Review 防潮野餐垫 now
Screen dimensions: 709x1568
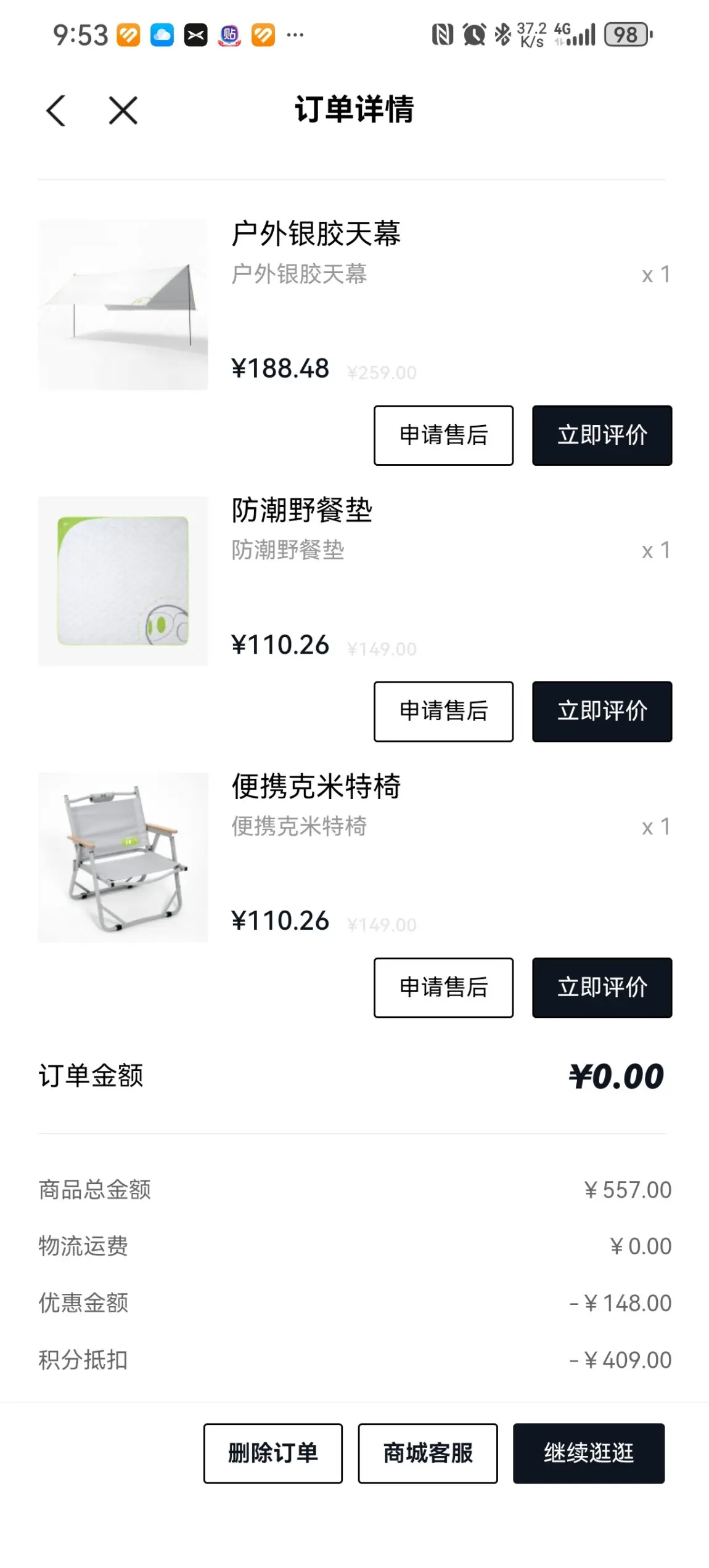[x=602, y=711]
